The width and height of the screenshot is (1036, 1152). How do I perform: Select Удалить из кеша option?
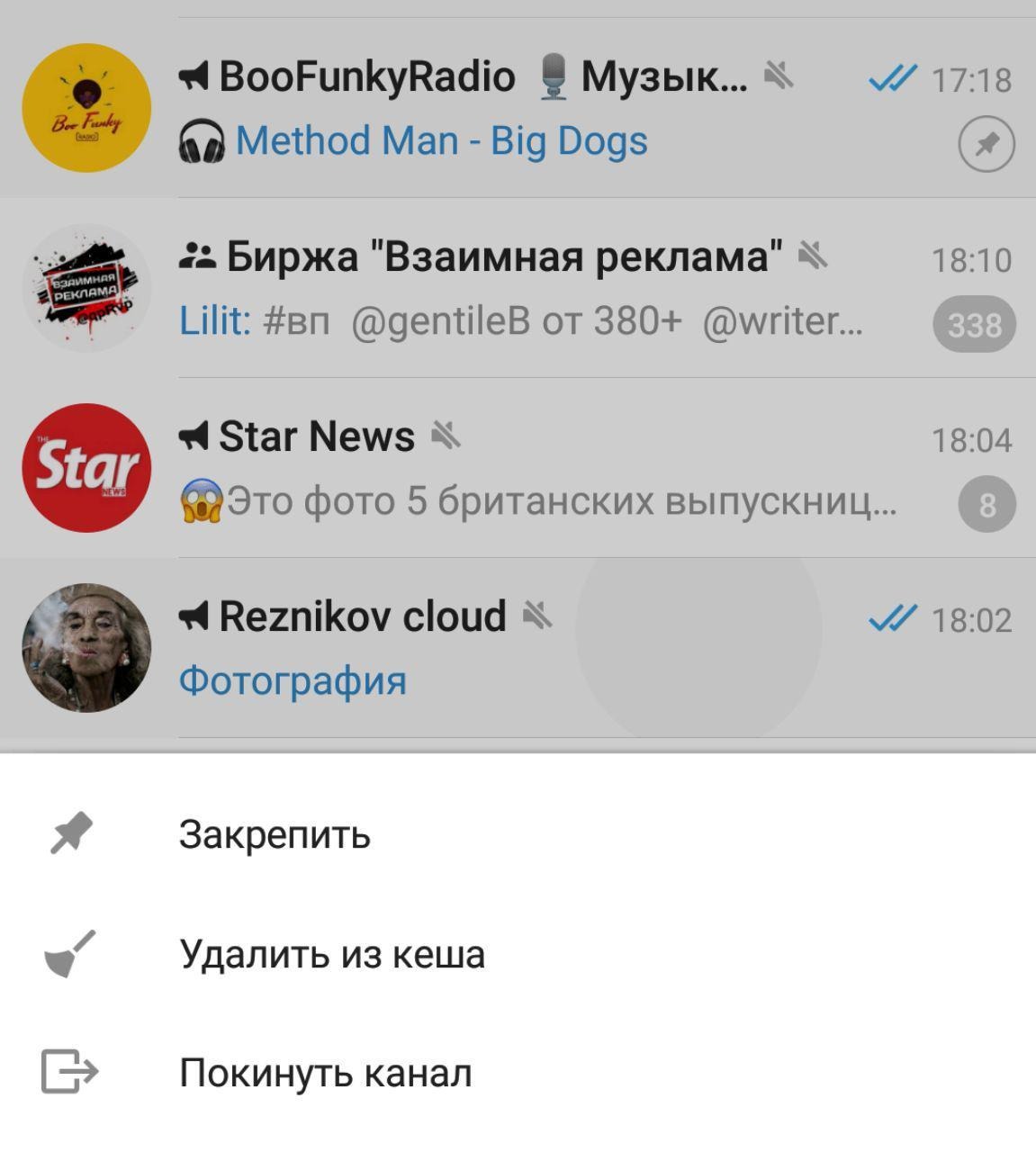[x=331, y=954]
